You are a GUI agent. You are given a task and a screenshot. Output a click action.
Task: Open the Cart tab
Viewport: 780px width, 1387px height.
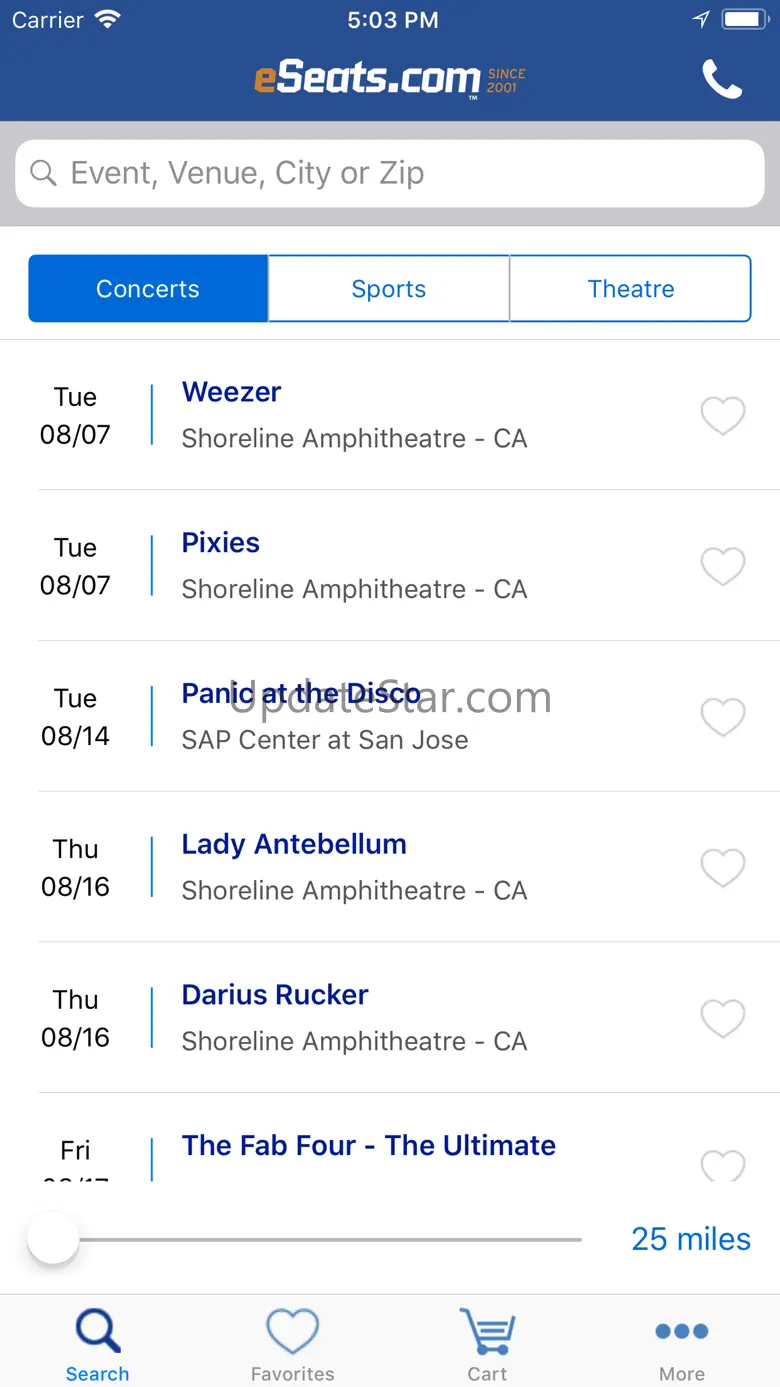(487, 1345)
